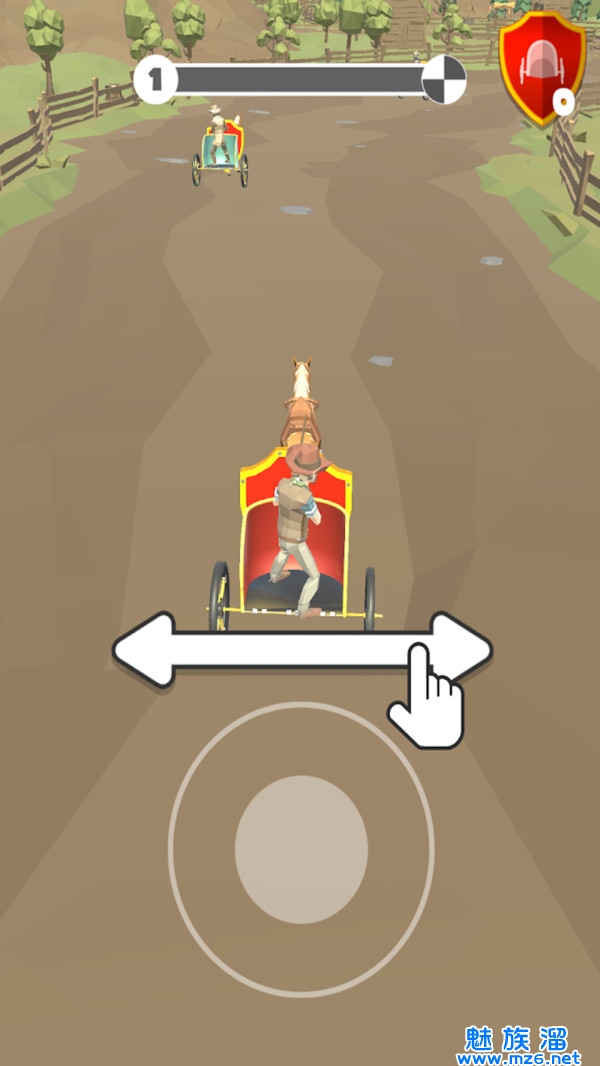Image resolution: width=600 pixels, height=1066 pixels.
Task: Tap the virtual joystick knob
Action: coord(301,850)
